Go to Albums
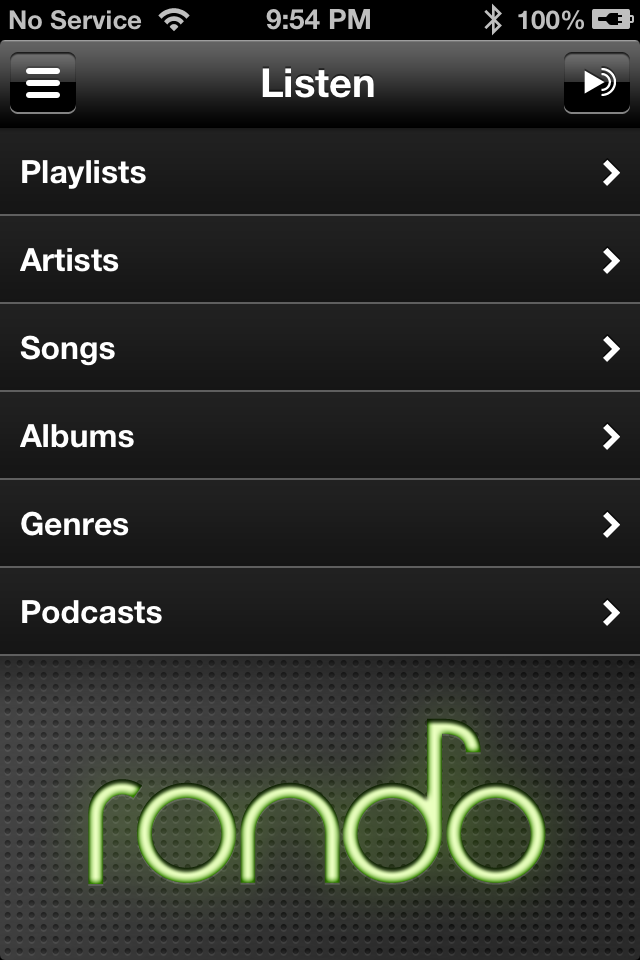 tap(320, 436)
